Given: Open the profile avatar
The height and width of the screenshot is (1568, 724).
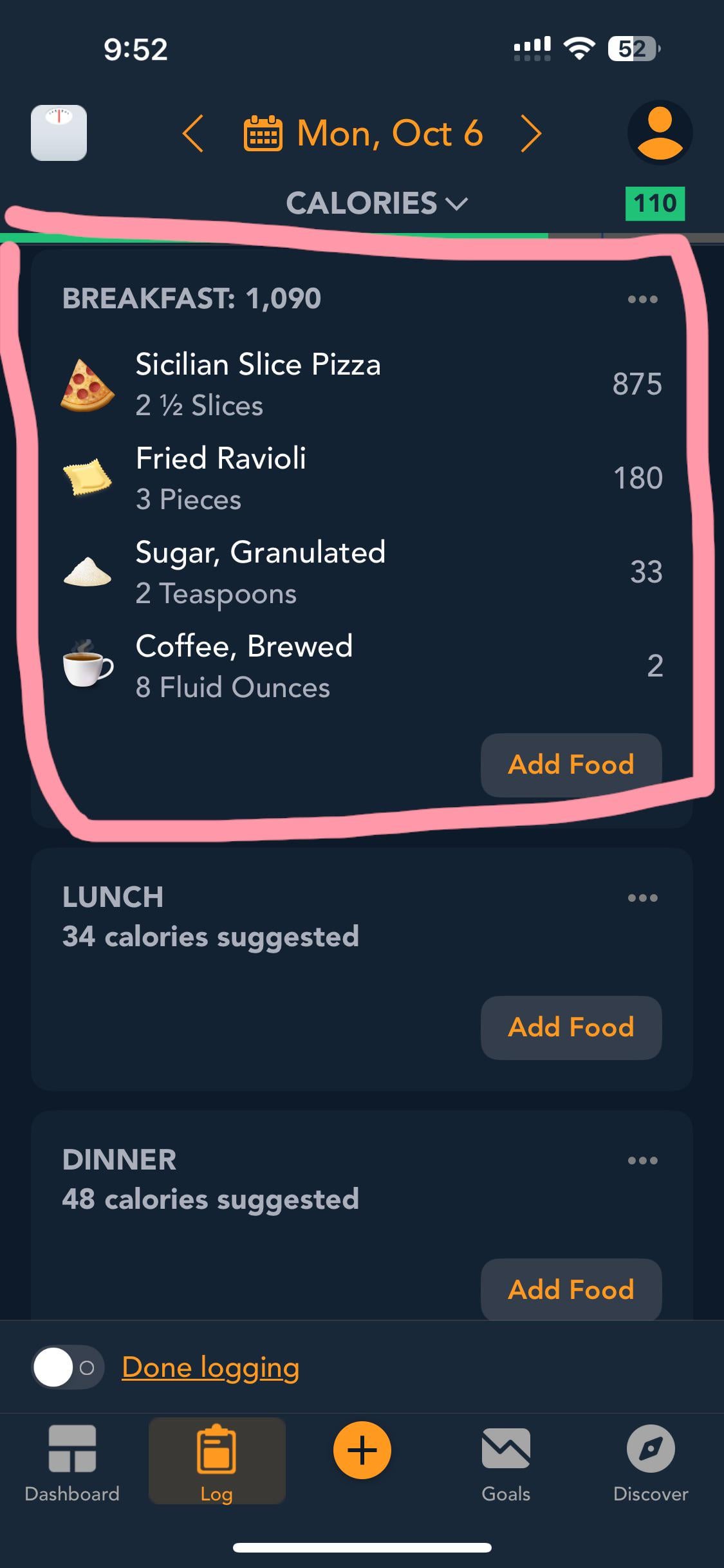Looking at the screenshot, I should pos(660,133).
